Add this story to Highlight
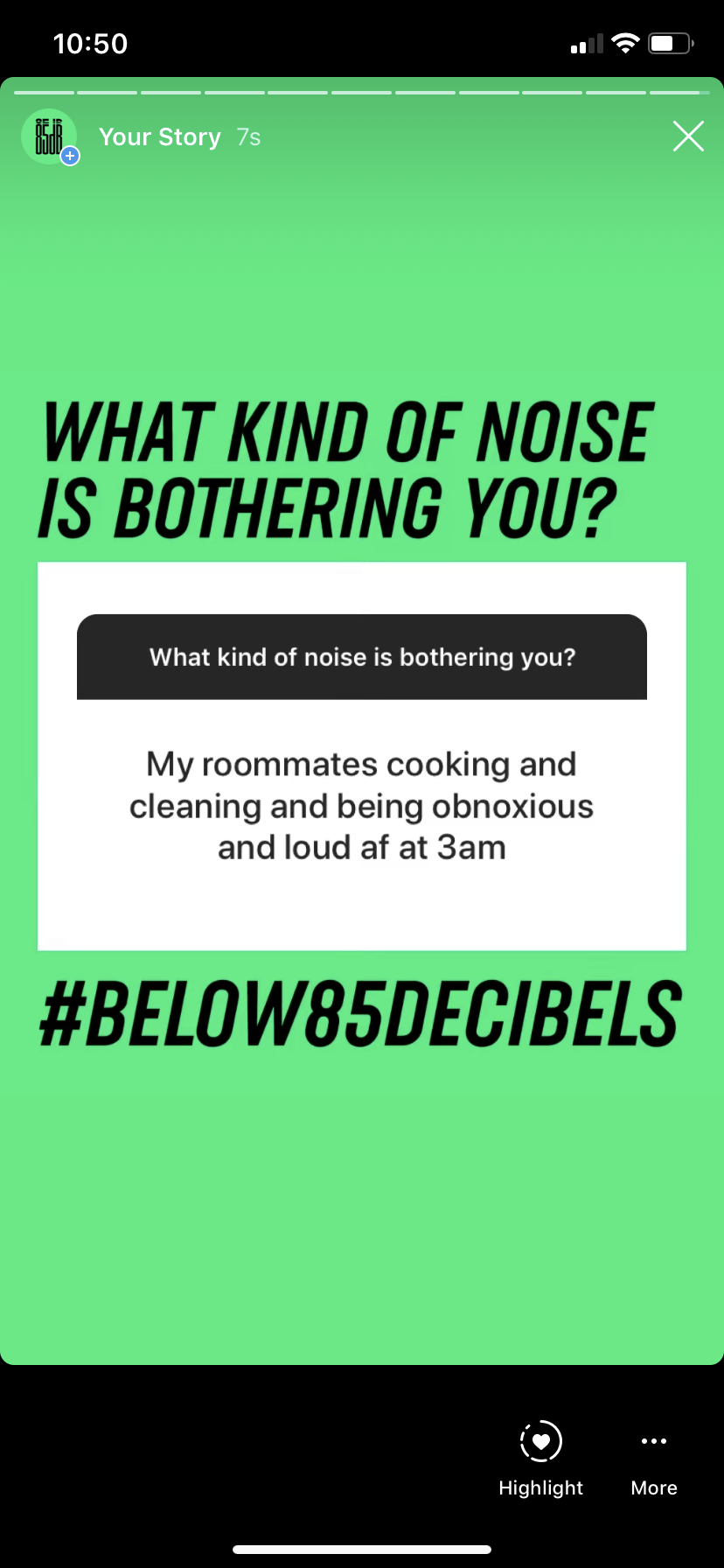This screenshot has width=724, height=1568. point(540,1457)
